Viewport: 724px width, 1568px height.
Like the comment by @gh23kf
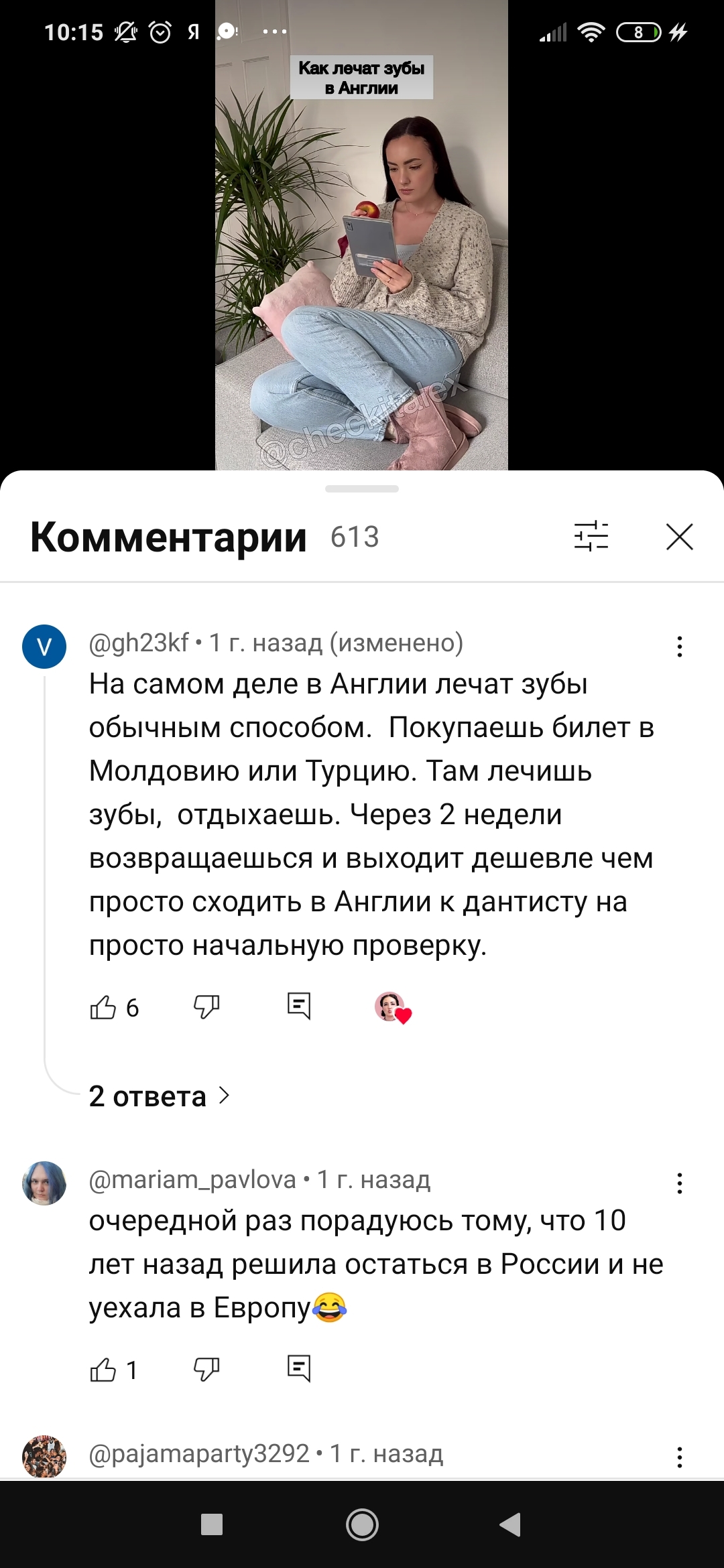tap(103, 1007)
